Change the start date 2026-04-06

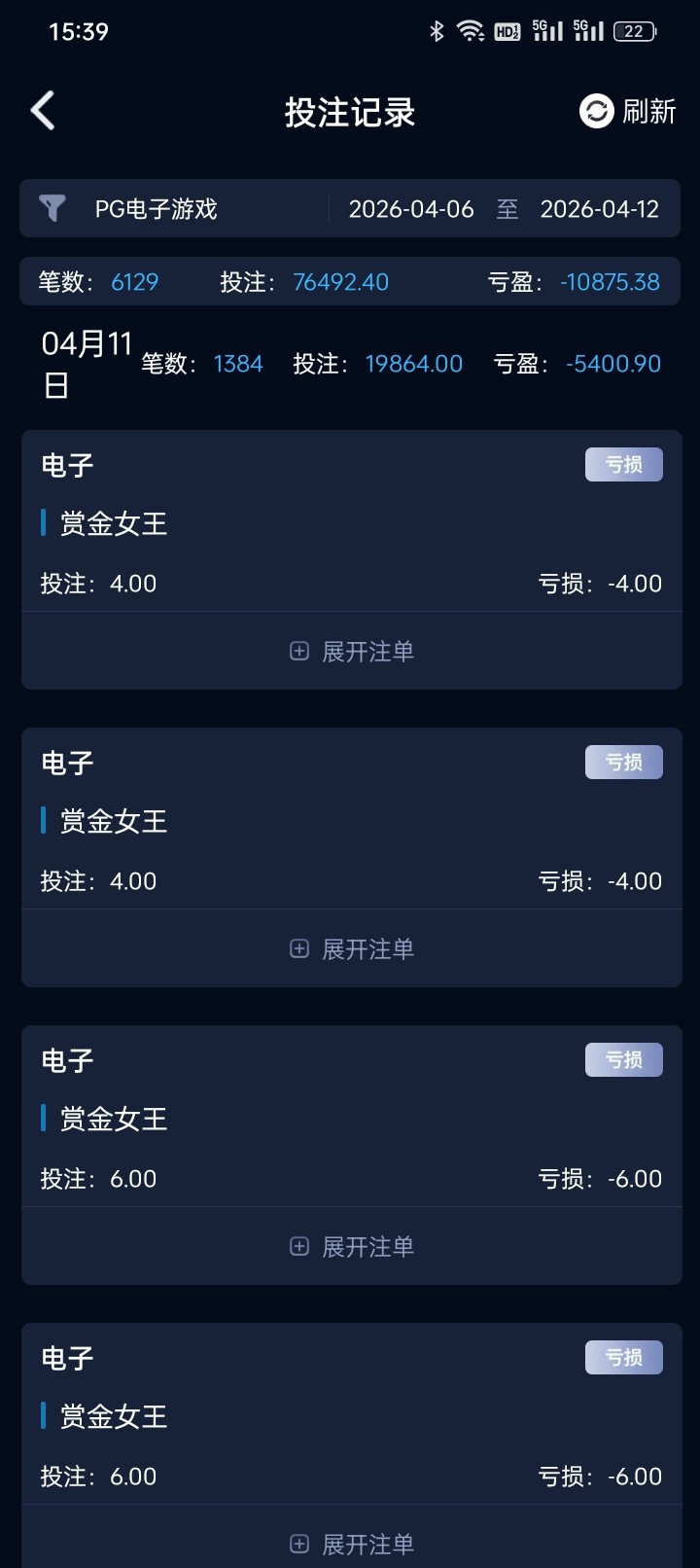tap(411, 209)
